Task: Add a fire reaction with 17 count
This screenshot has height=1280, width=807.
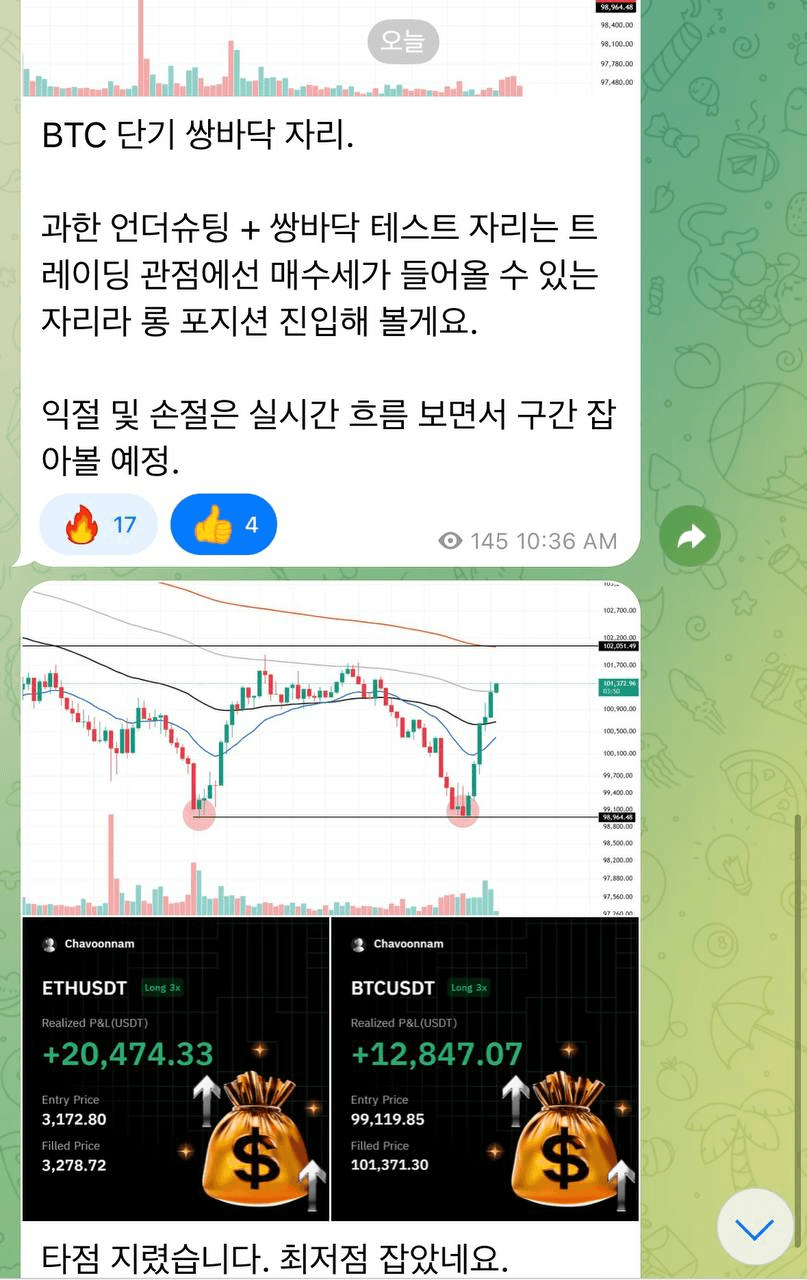Action: click(x=98, y=525)
